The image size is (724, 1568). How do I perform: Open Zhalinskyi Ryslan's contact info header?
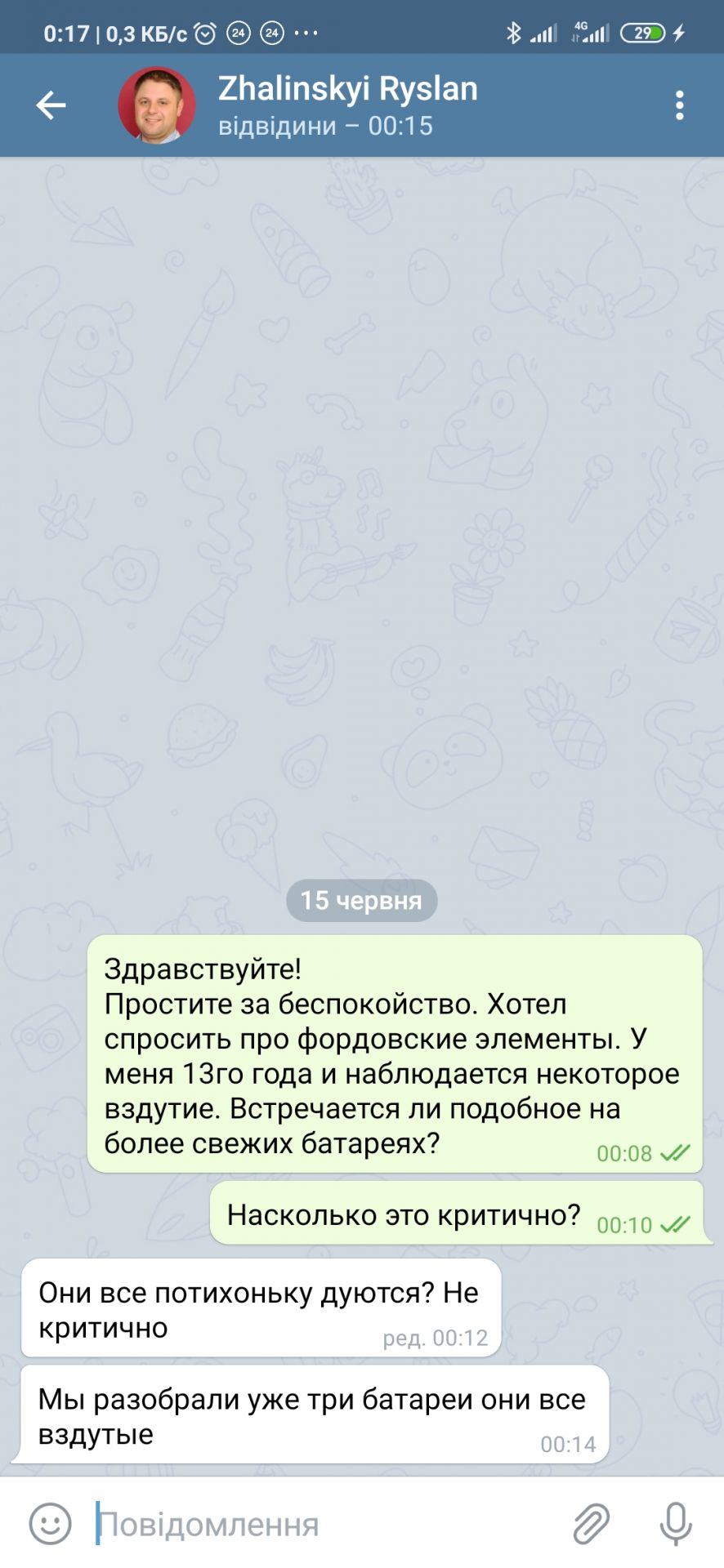point(347,105)
